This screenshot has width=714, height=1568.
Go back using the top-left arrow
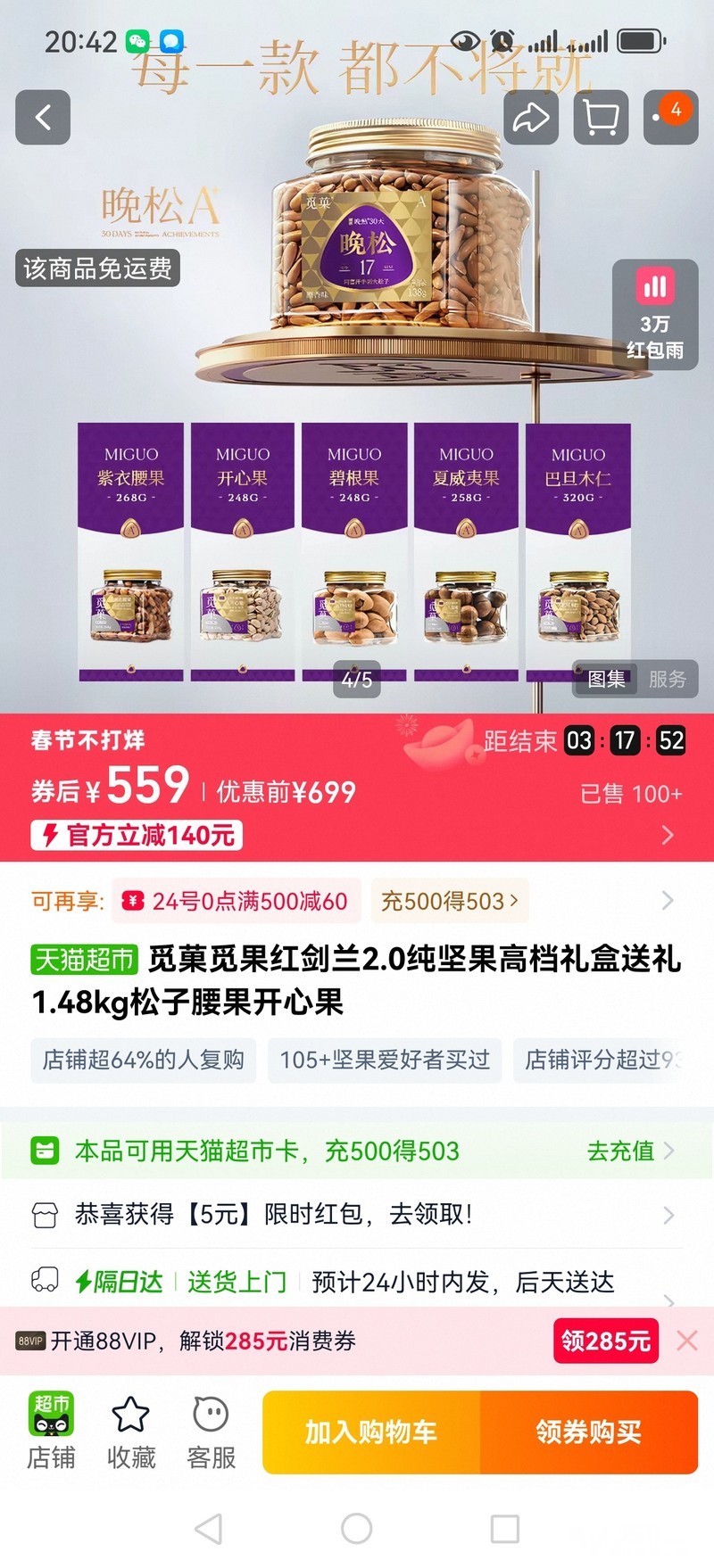point(43,117)
